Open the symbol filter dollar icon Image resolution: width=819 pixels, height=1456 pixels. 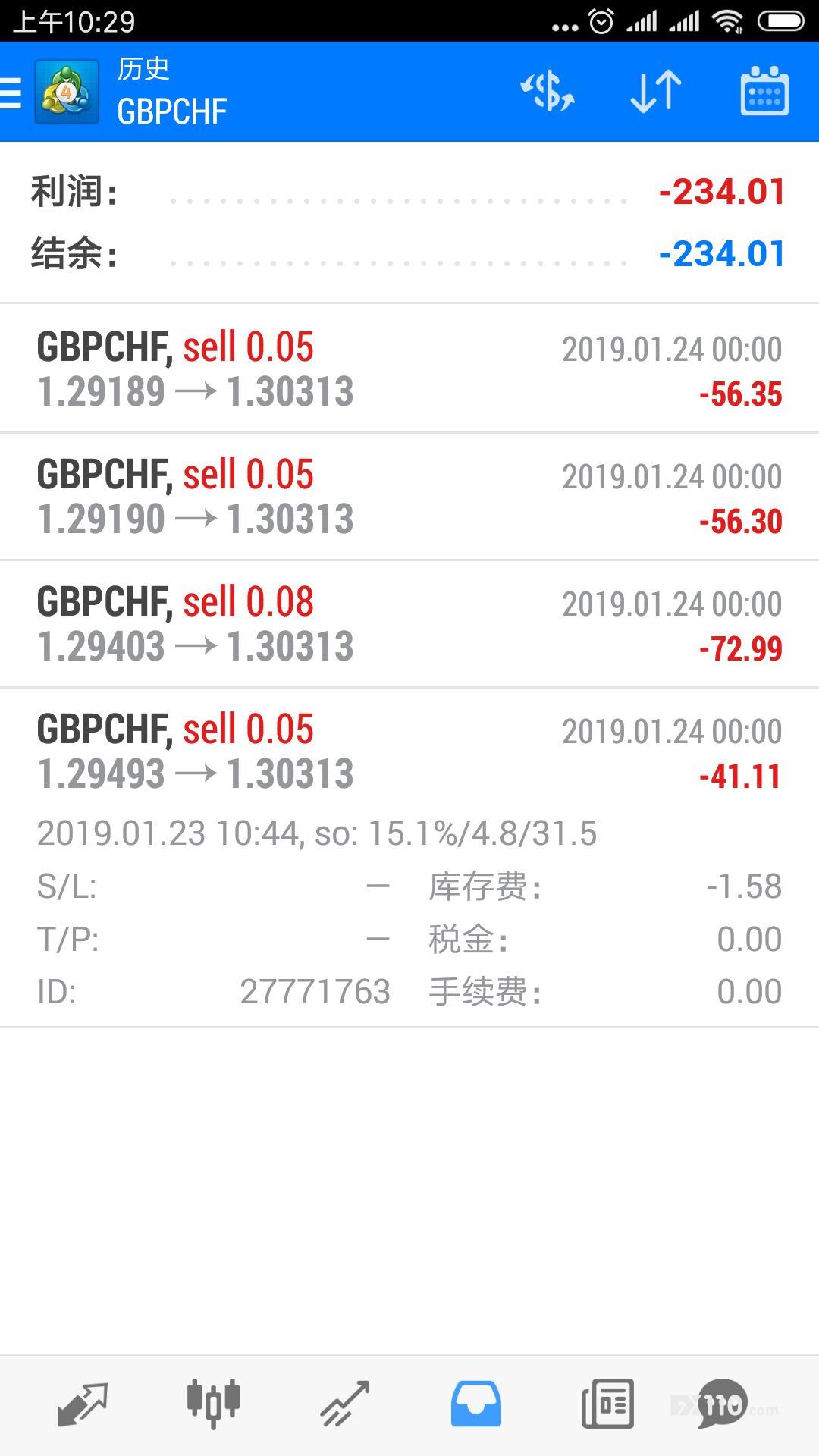tap(548, 93)
